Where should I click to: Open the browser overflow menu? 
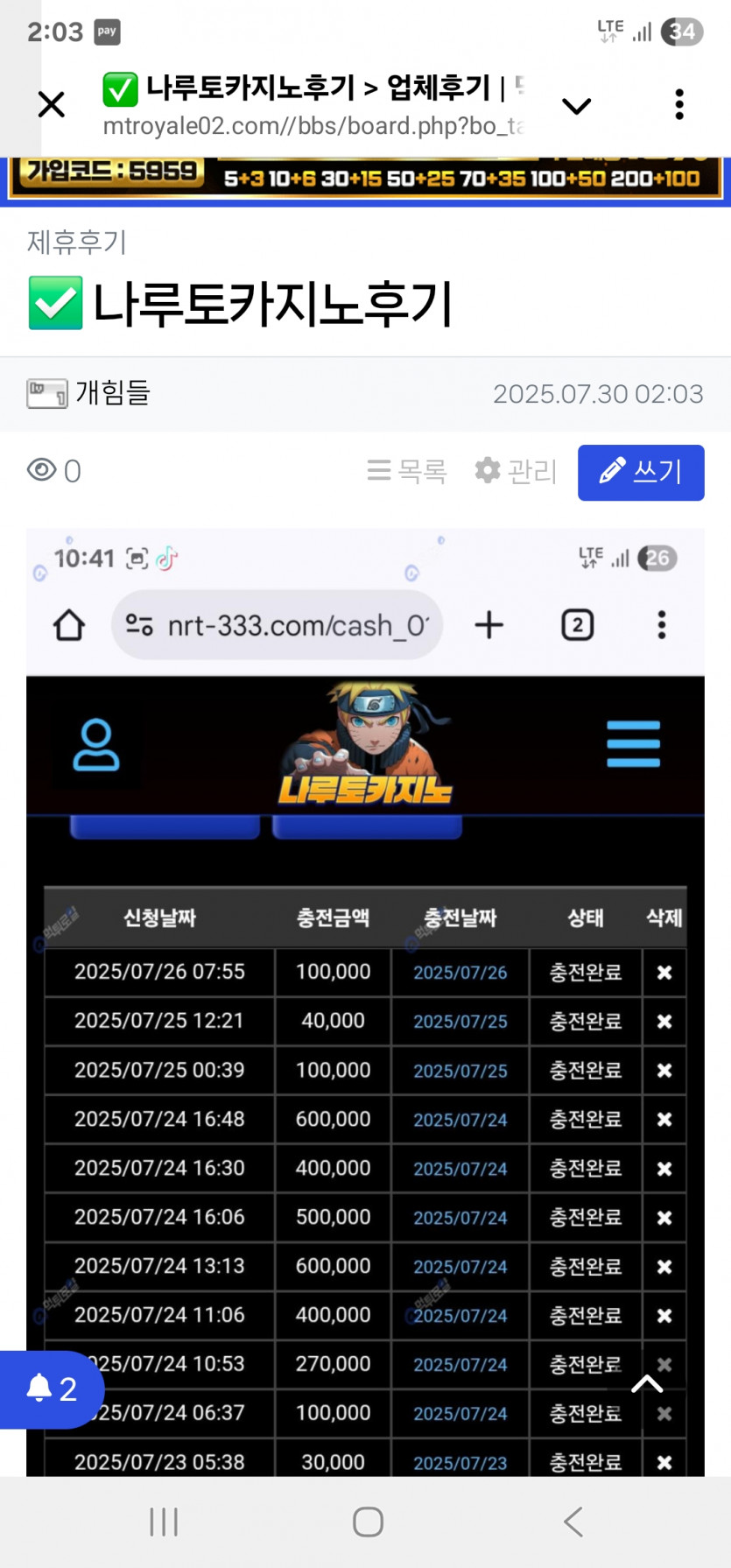pos(678,105)
